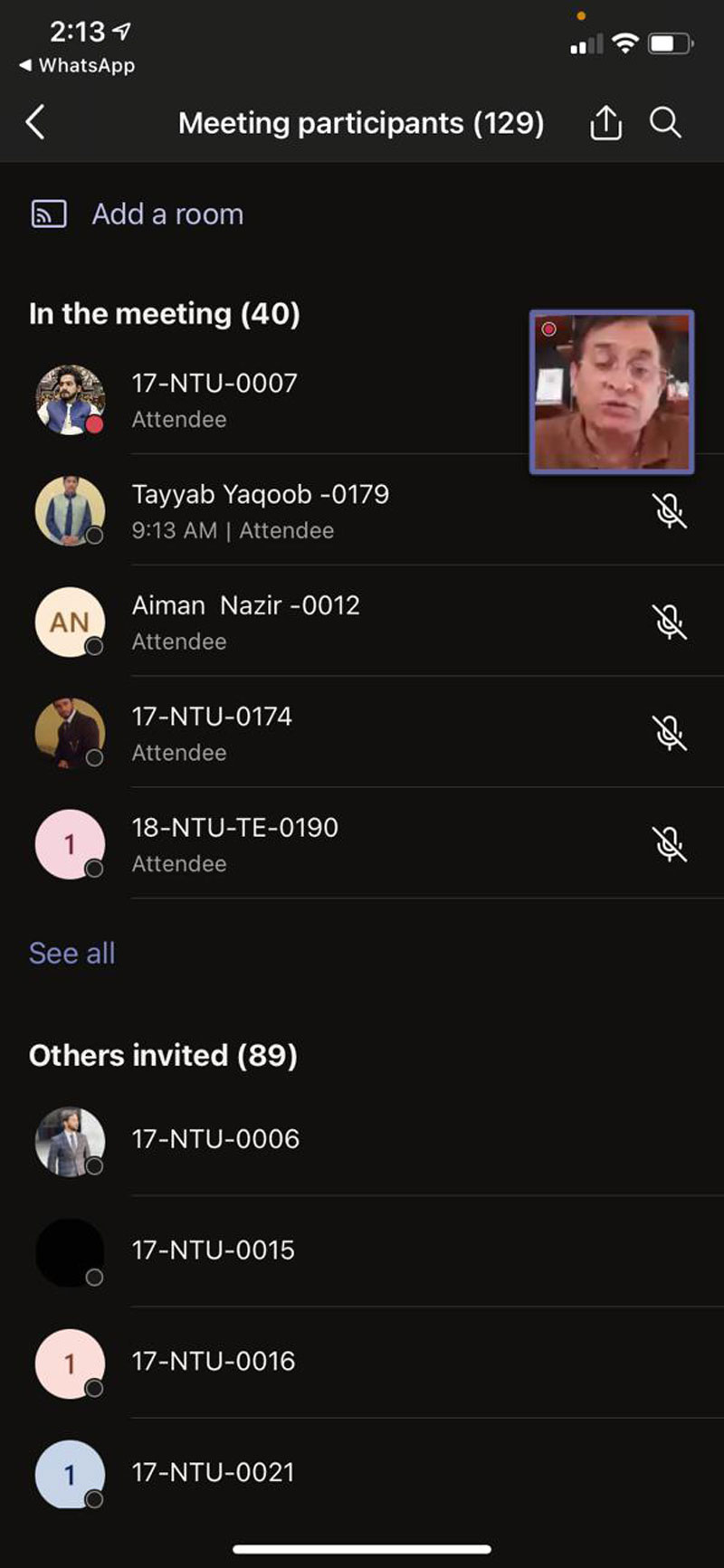Share the meeting invite
The width and height of the screenshot is (724, 1568).
coord(605,123)
